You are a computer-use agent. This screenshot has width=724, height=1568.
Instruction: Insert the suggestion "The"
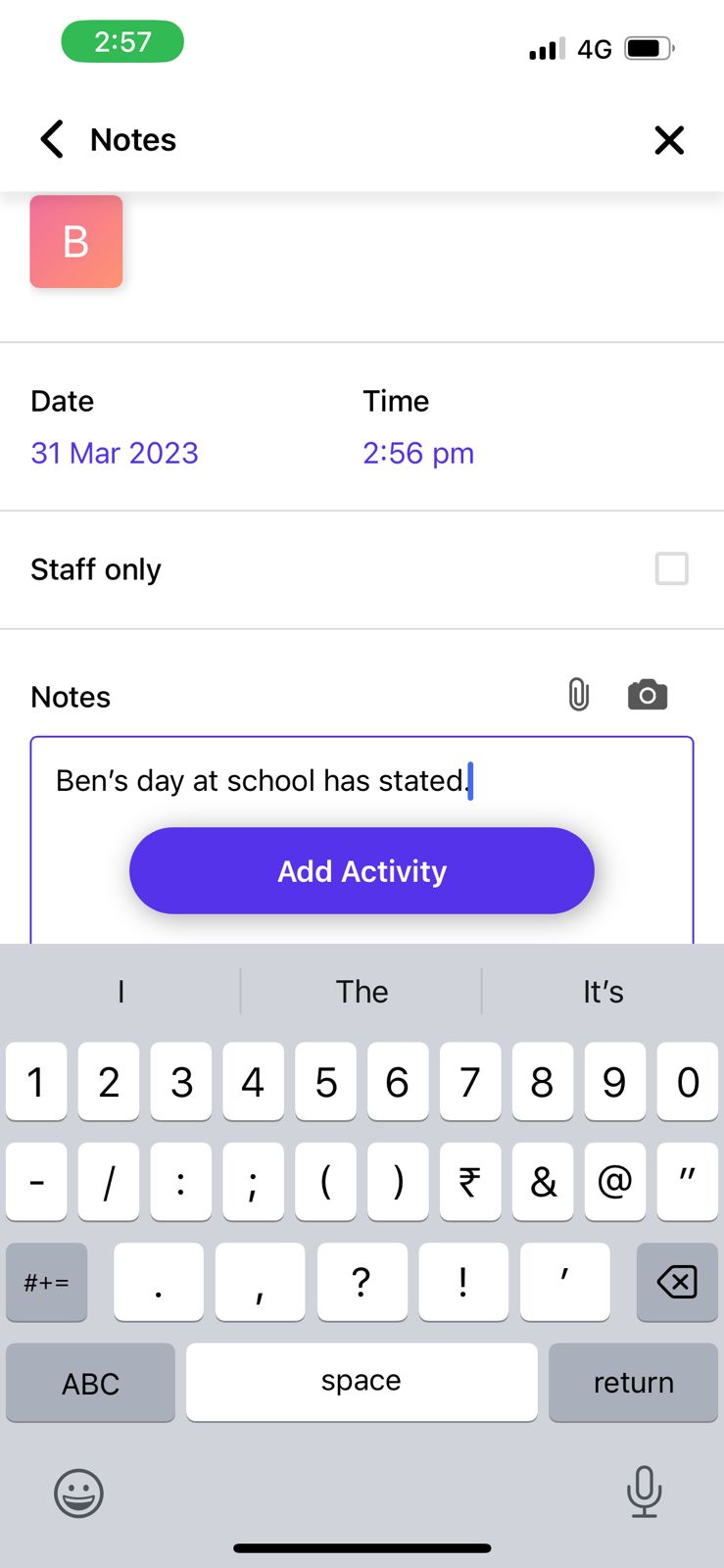coord(362,992)
